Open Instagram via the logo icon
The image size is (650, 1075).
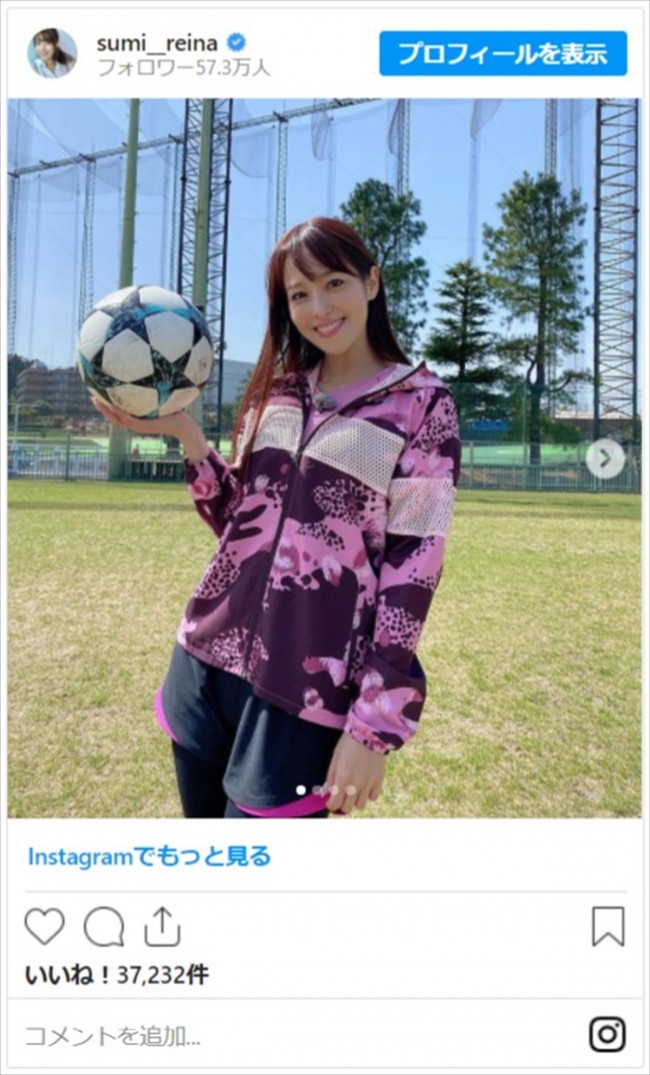click(x=607, y=1034)
